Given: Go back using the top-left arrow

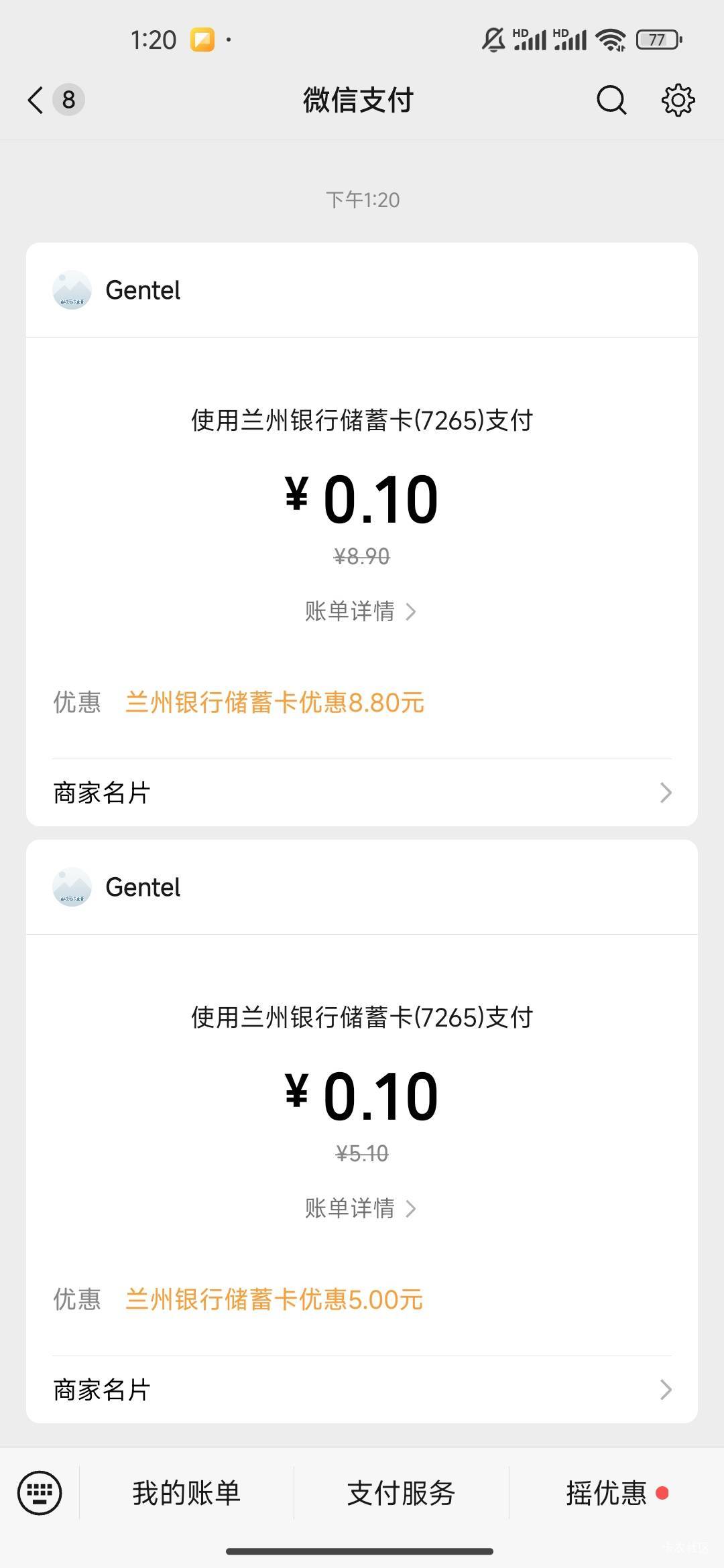Looking at the screenshot, I should (36, 101).
